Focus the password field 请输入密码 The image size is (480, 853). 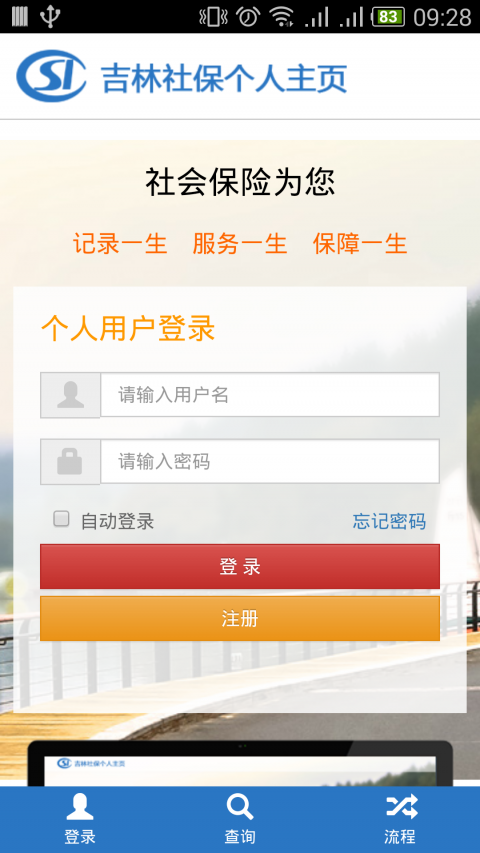tap(269, 461)
